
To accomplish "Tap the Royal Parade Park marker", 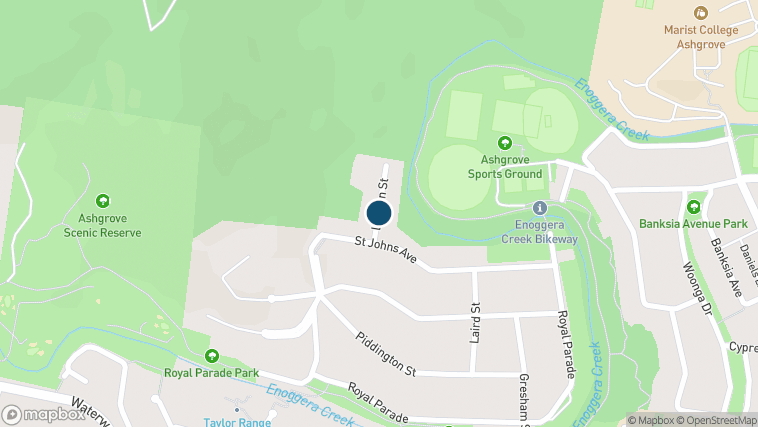I will point(211,356).
